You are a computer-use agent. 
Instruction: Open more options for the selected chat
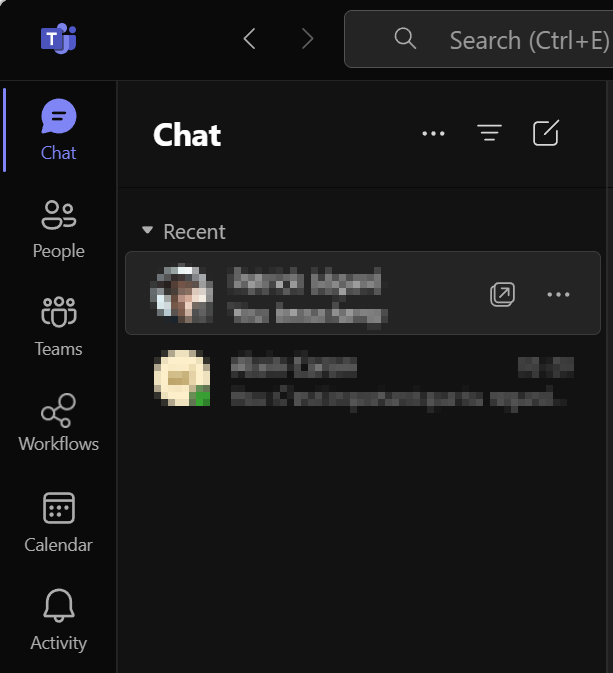coord(558,294)
